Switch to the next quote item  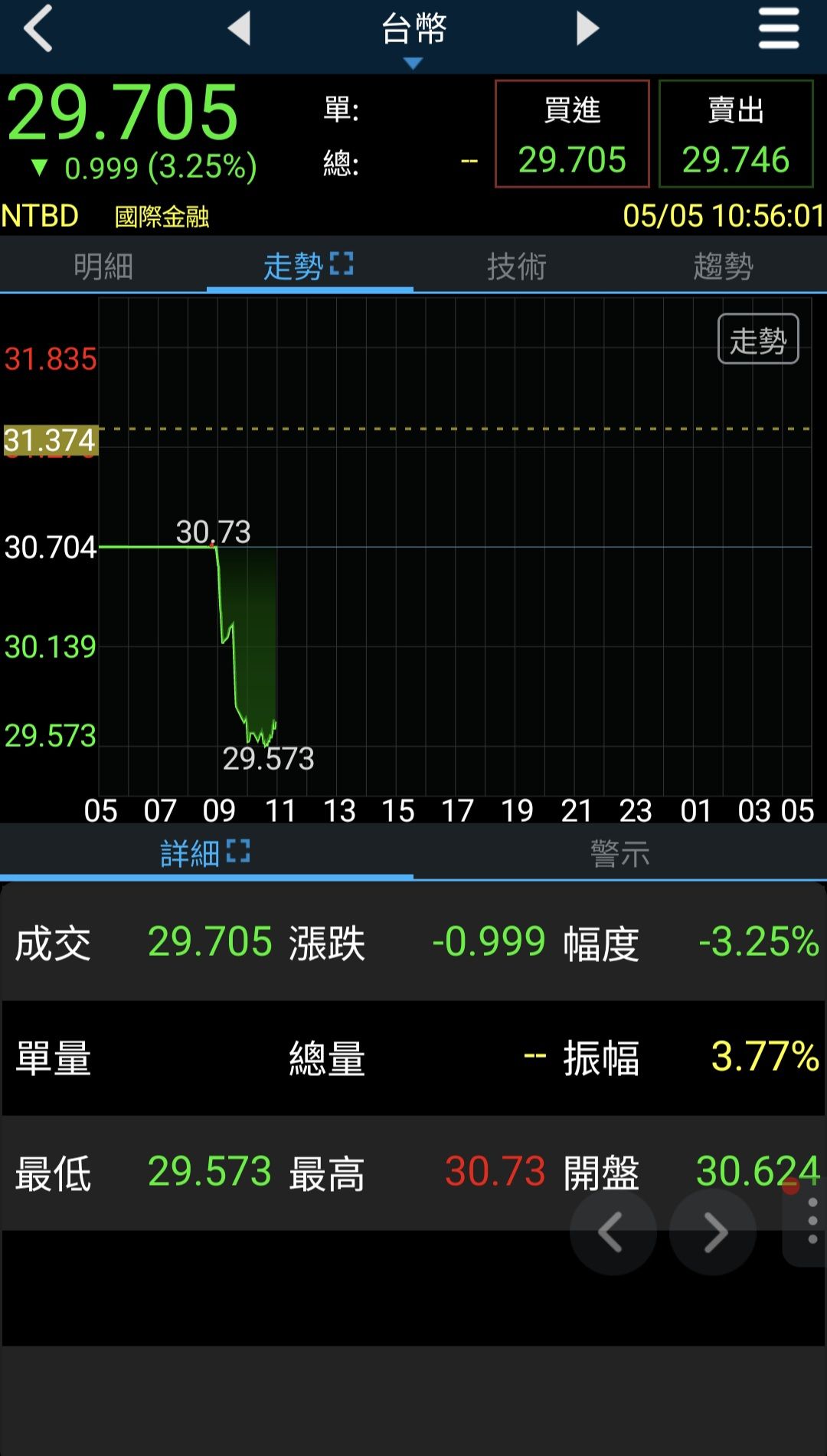click(x=587, y=29)
